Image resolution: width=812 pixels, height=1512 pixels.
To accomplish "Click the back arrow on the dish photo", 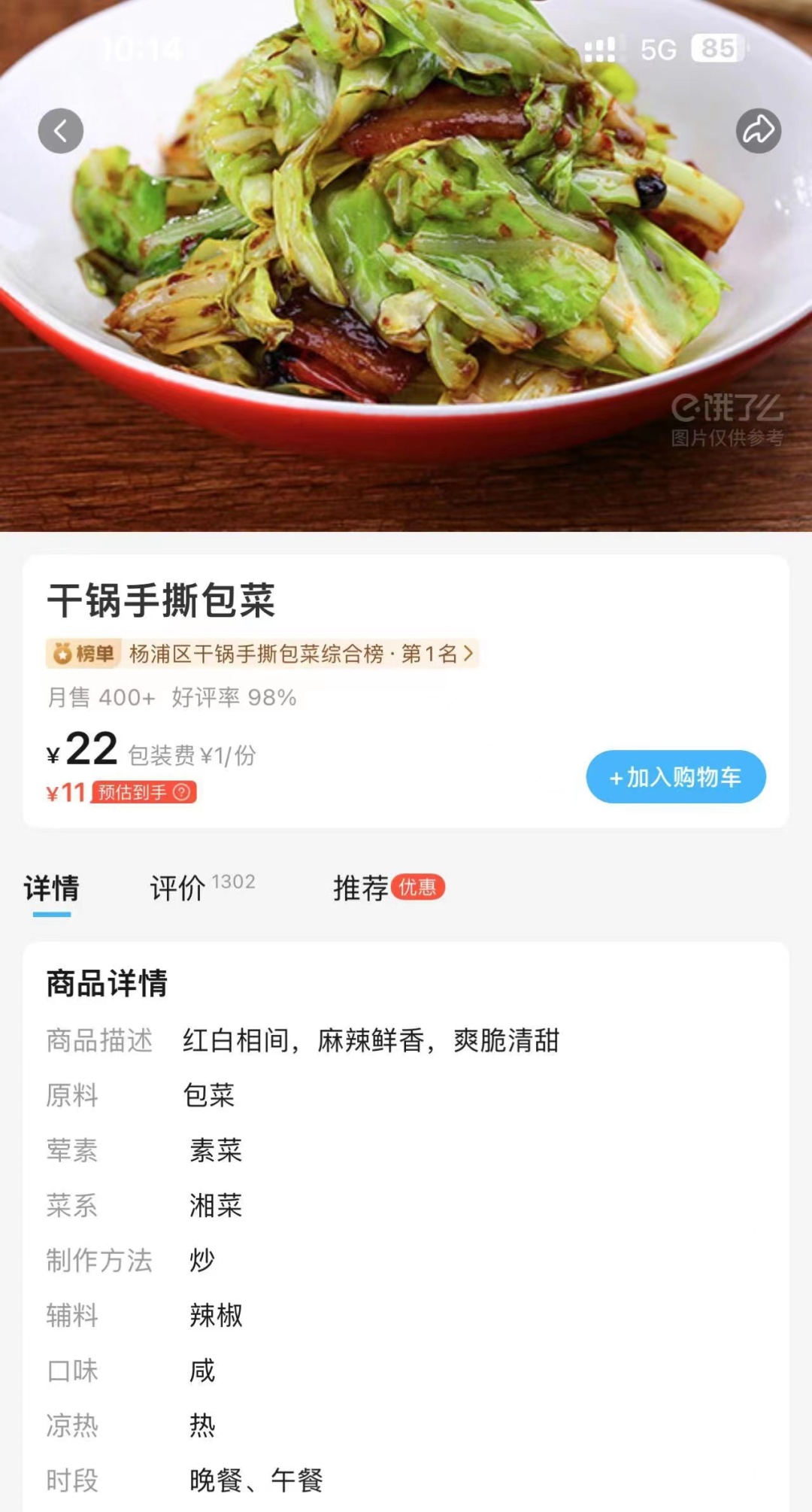I will [61, 129].
